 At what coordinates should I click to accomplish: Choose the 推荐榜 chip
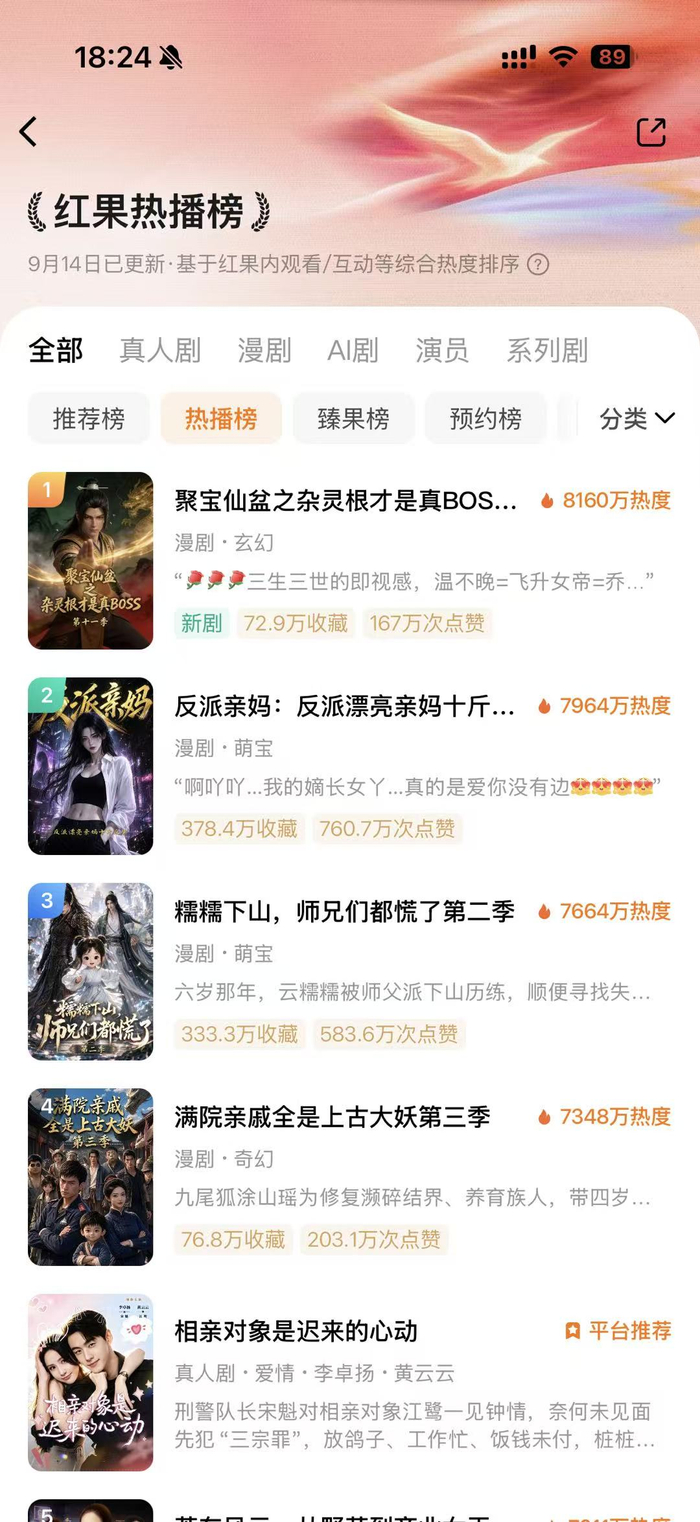pyautogui.click(x=89, y=418)
